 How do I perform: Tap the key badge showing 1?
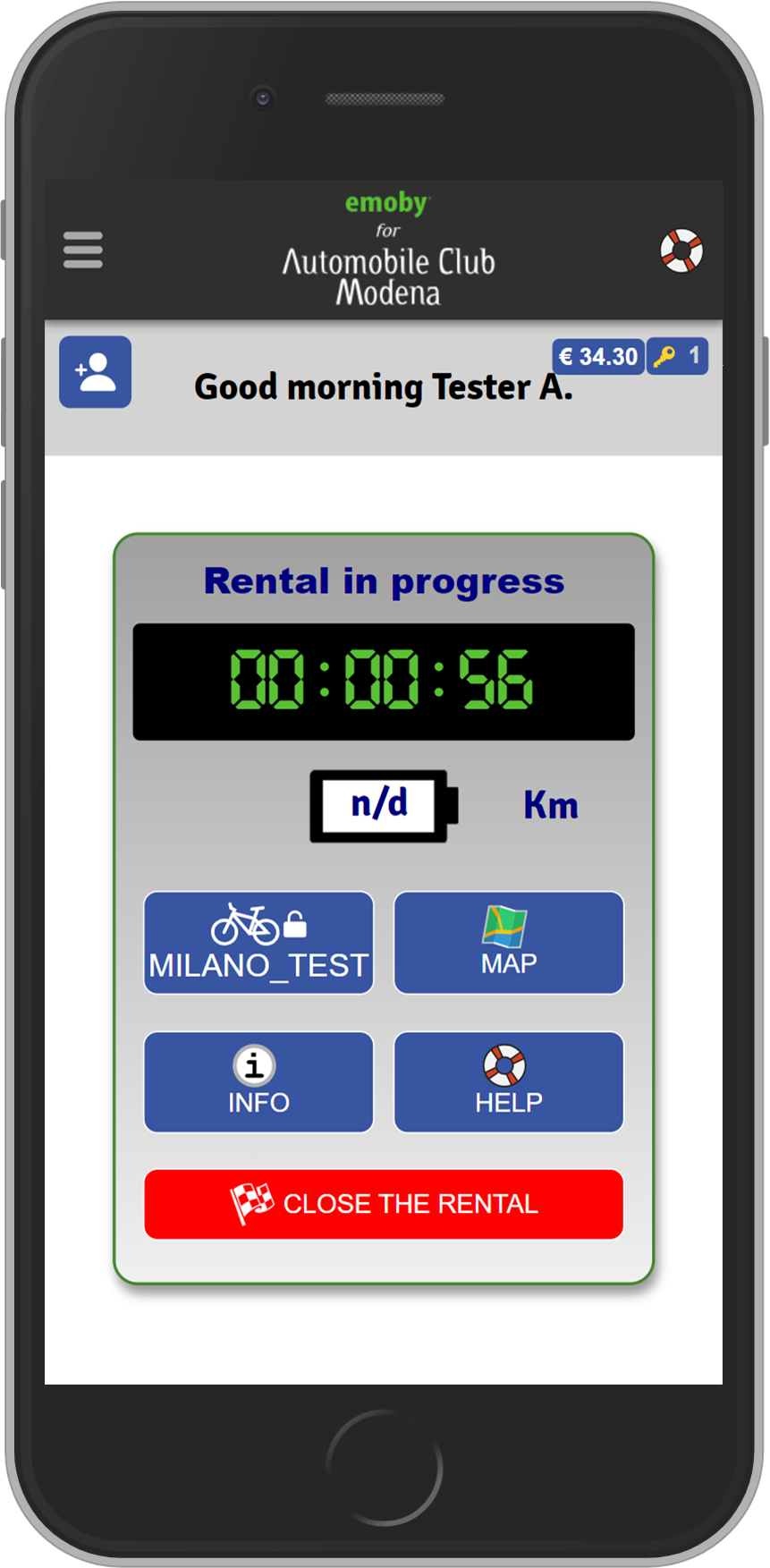pyautogui.click(x=677, y=356)
